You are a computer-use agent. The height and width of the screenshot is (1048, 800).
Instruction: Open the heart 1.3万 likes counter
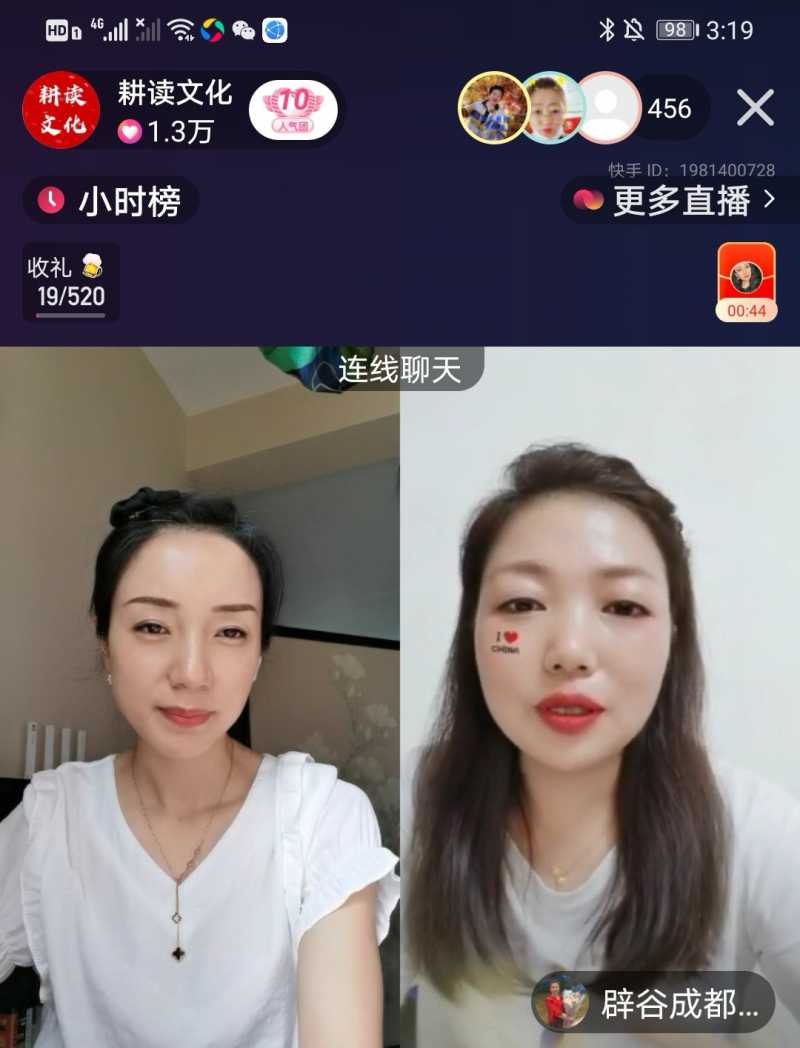point(160,131)
